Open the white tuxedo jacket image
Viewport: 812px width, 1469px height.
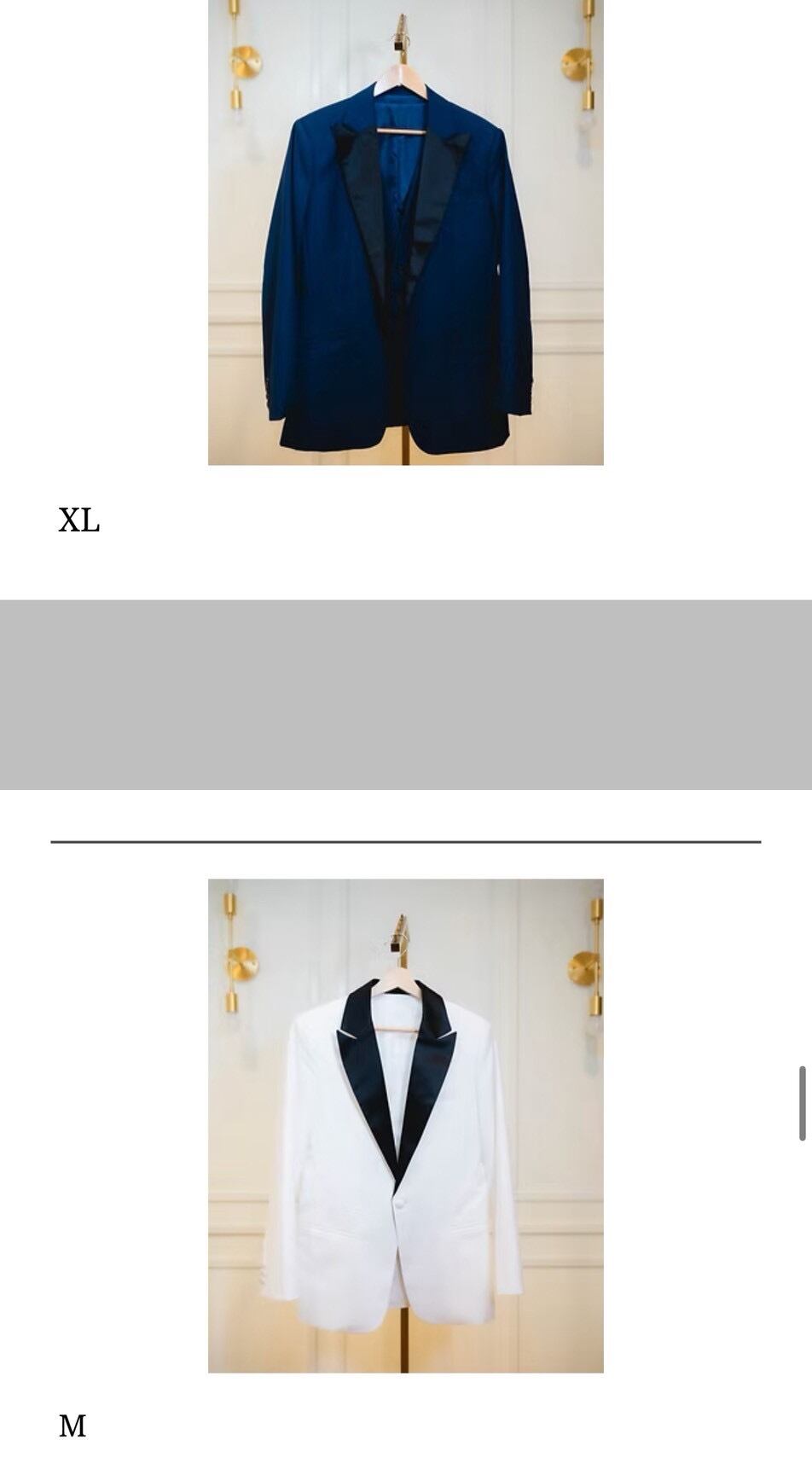(406, 1125)
